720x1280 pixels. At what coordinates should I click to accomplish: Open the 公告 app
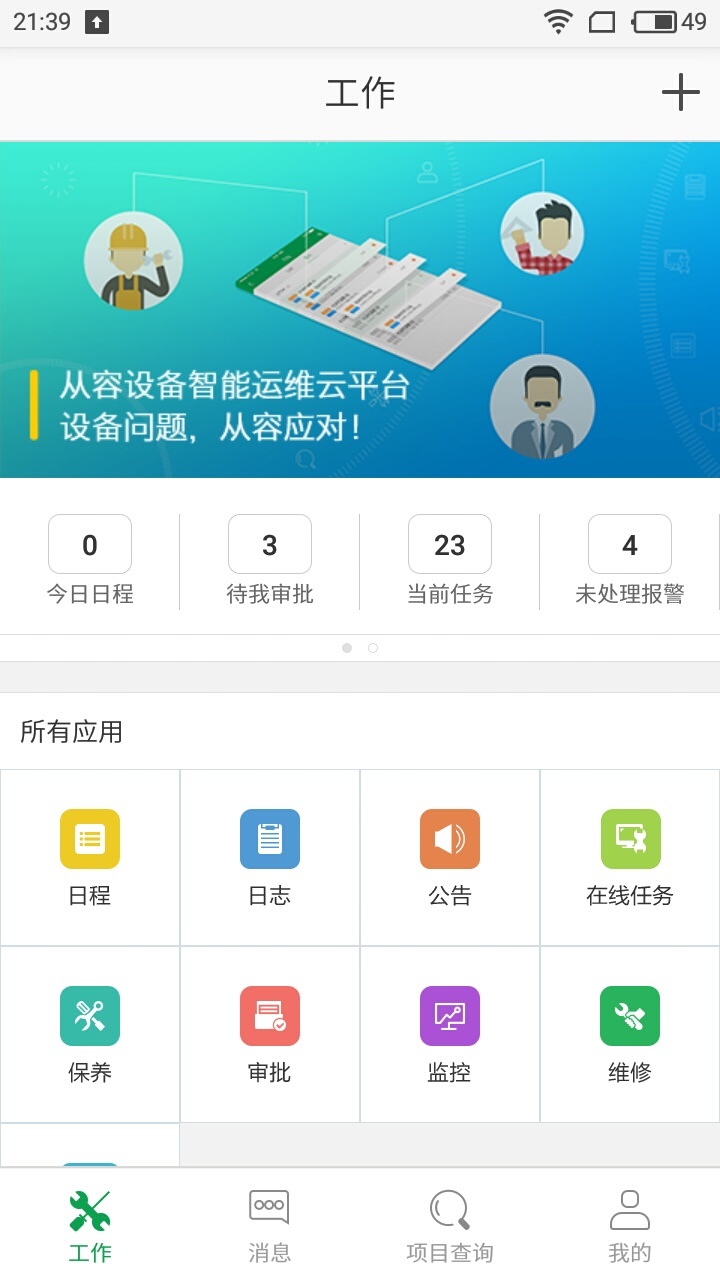tap(450, 857)
